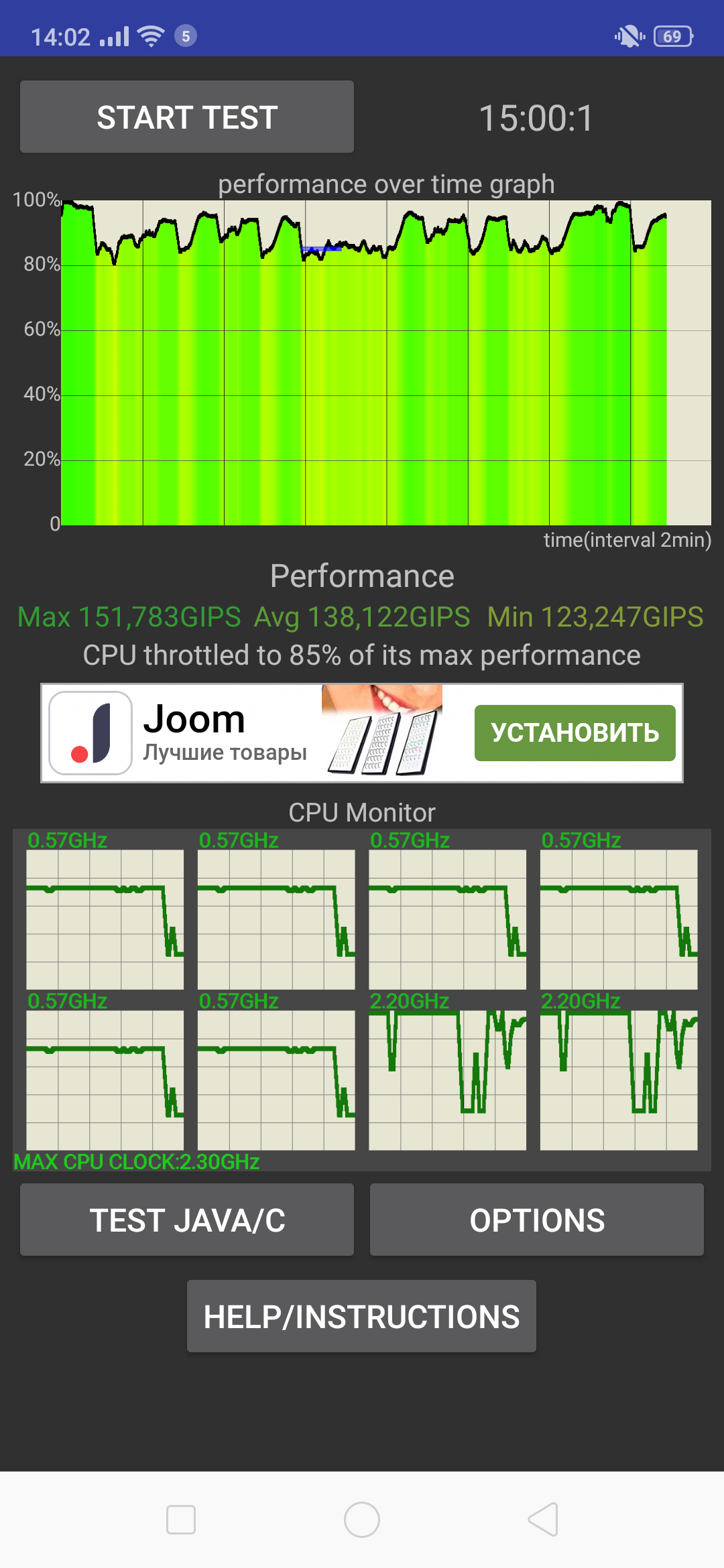Screen dimensions: 724x1568
Task: Open the recent apps view
Action: click(x=181, y=1519)
